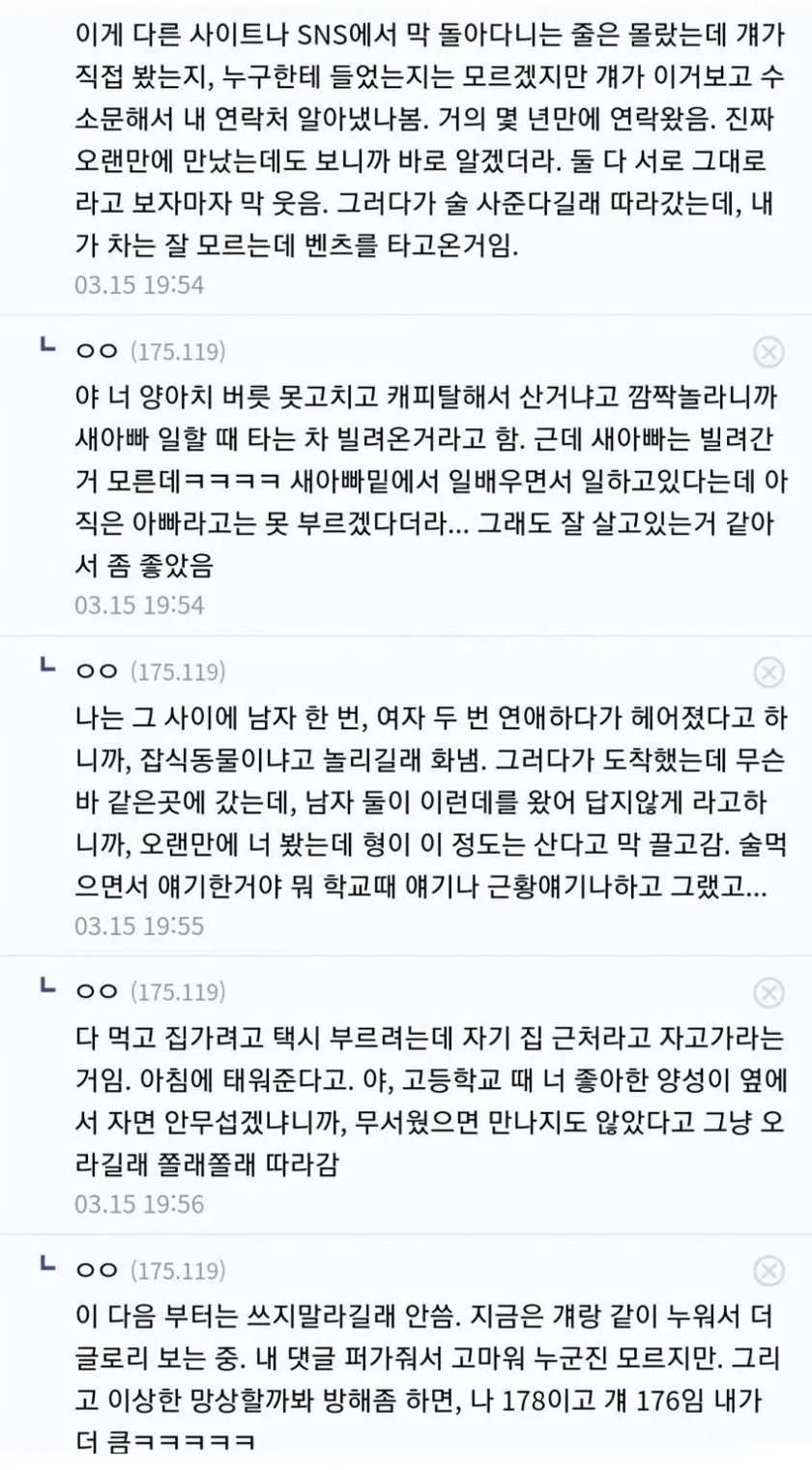Delete the comment starting with 이 다음 부터는

[768, 1271]
